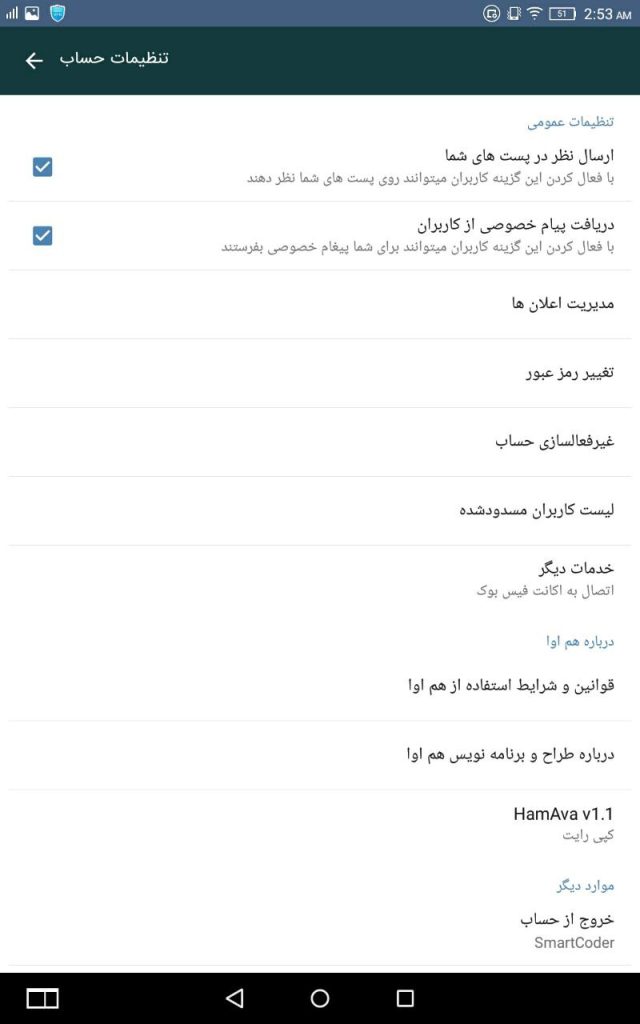Select خروج از حساب to log out
Screen dimensions: 640x1024
click(320, 931)
